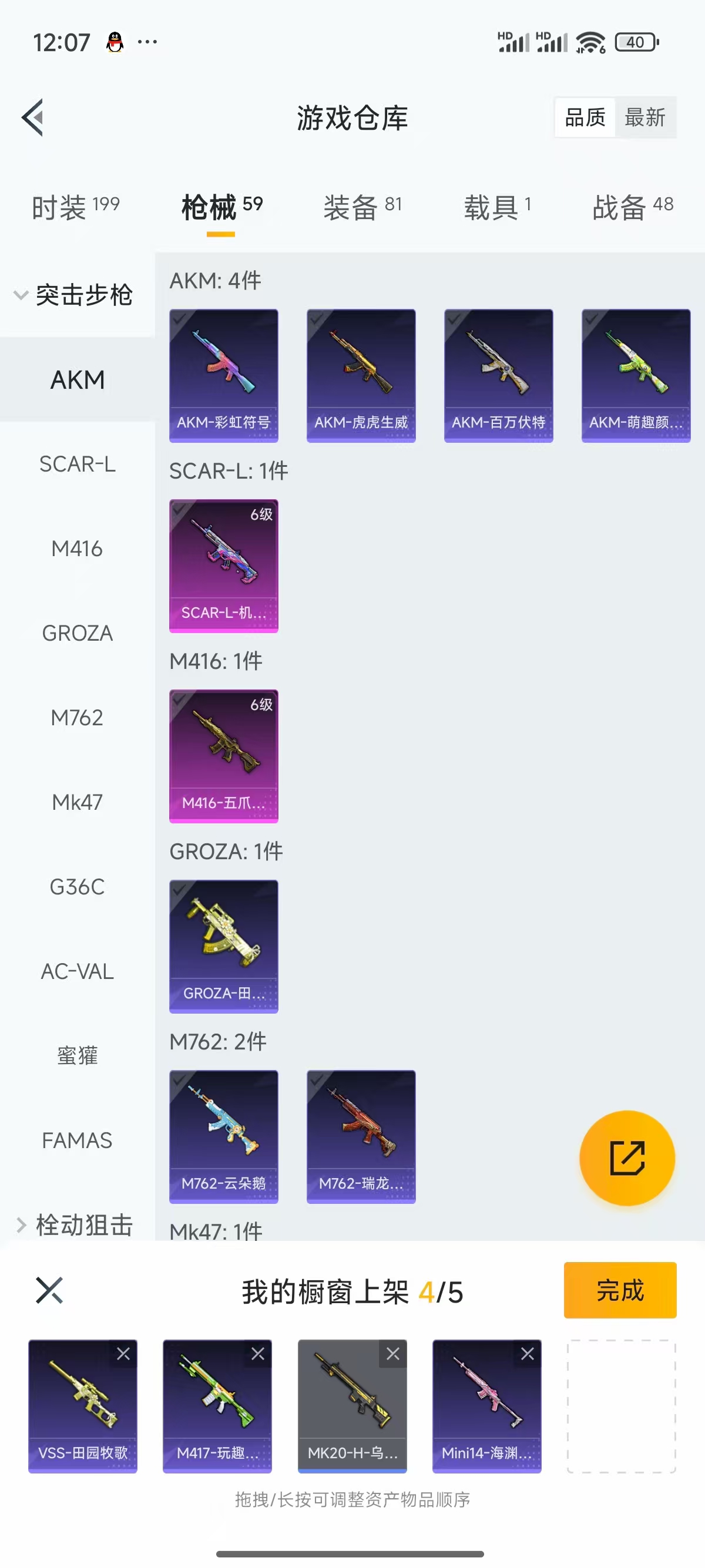Switch to the 时装 tab

tap(75, 207)
